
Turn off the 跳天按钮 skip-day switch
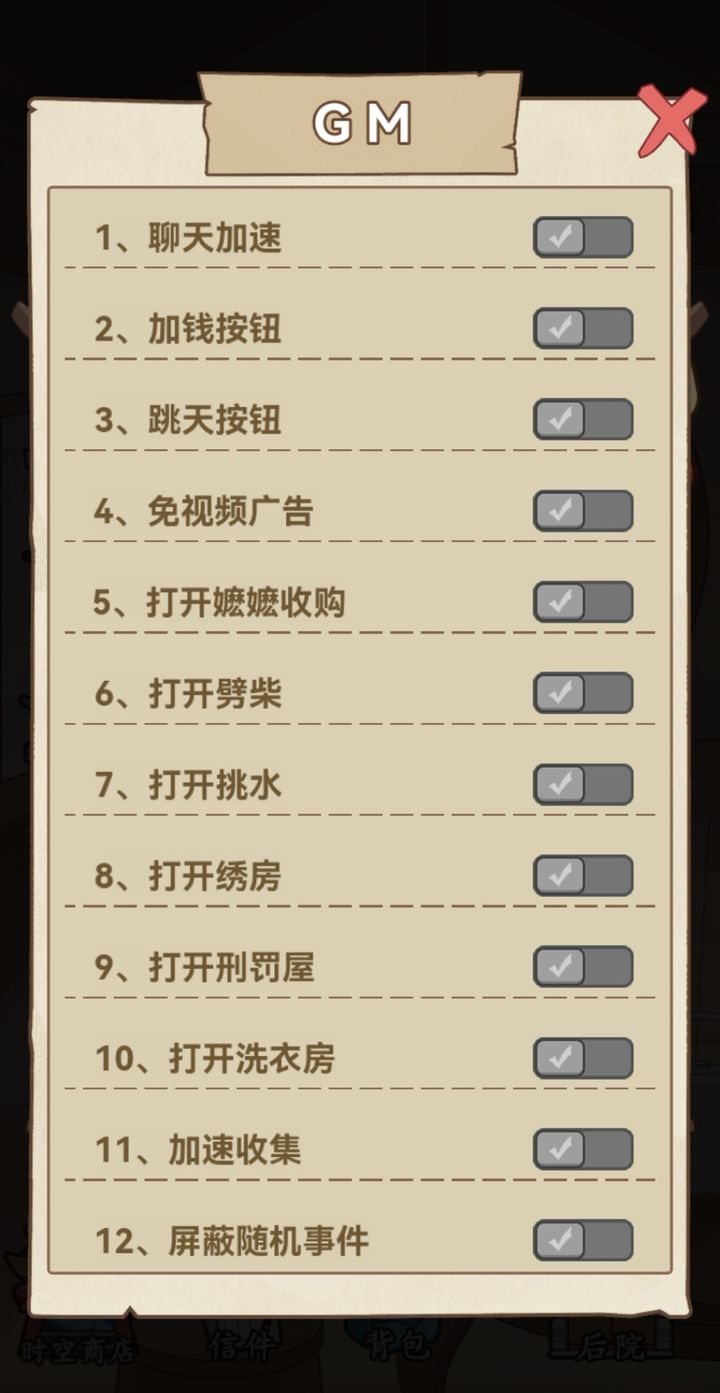tap(583, 420)
